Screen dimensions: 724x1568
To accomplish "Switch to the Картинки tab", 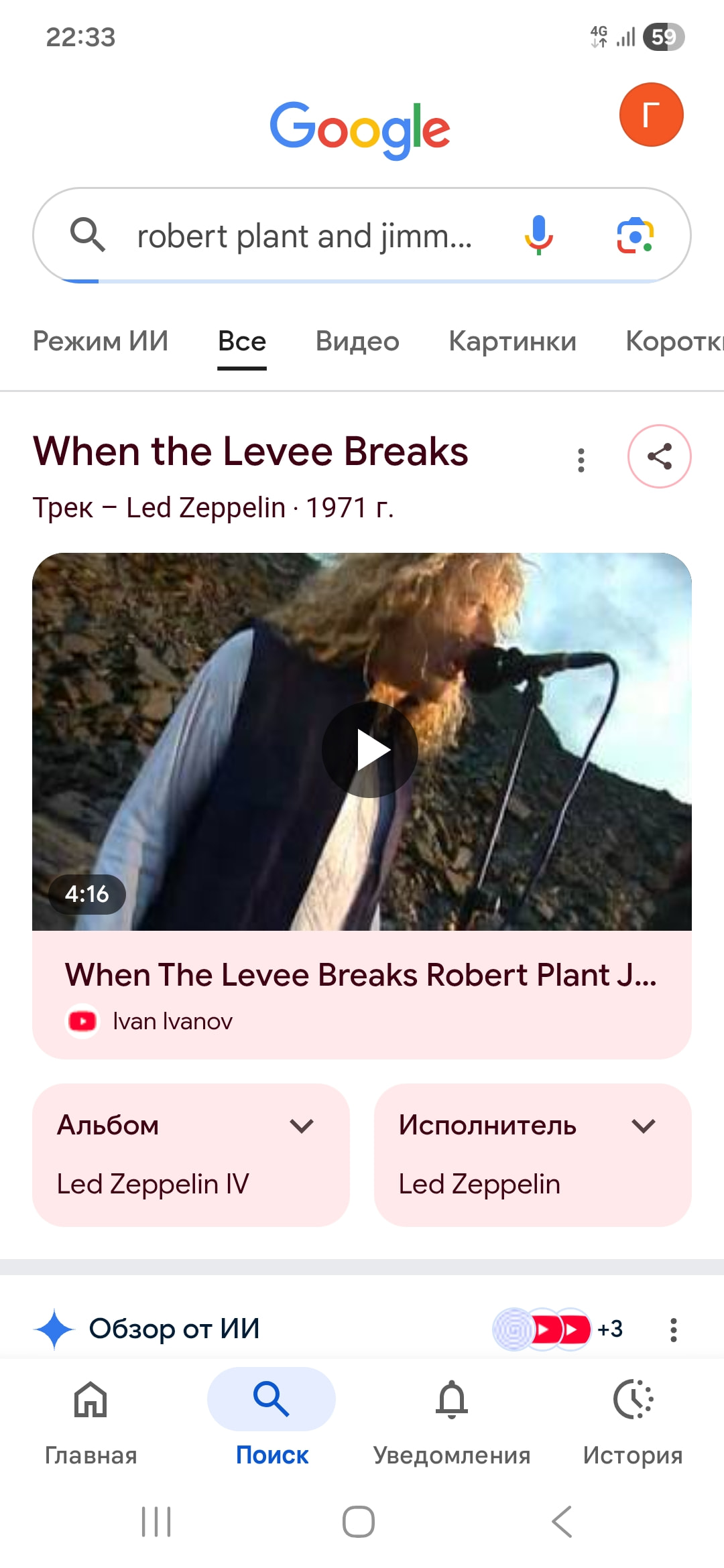I will point(512,341).
